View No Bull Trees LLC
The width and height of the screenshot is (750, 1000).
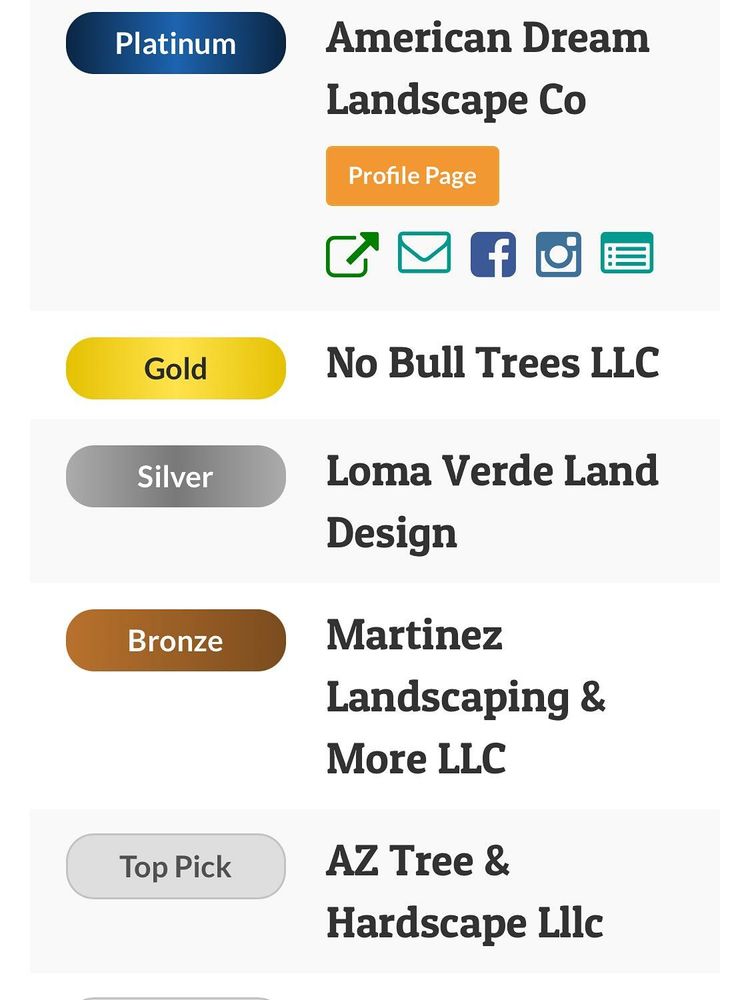click(493, 363)
